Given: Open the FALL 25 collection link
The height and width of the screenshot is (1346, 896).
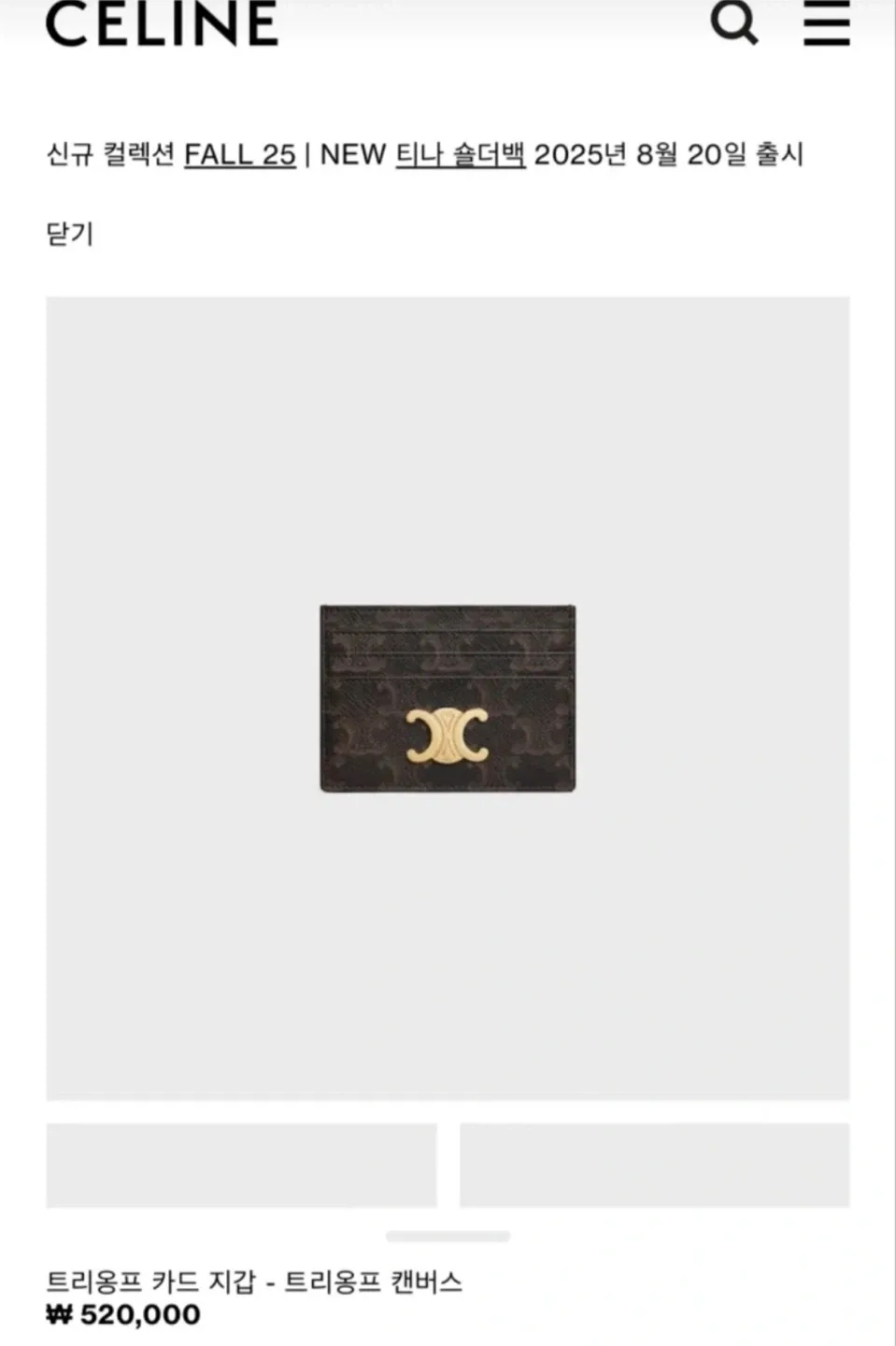Looking at the screenshot, I should point(239,154).
